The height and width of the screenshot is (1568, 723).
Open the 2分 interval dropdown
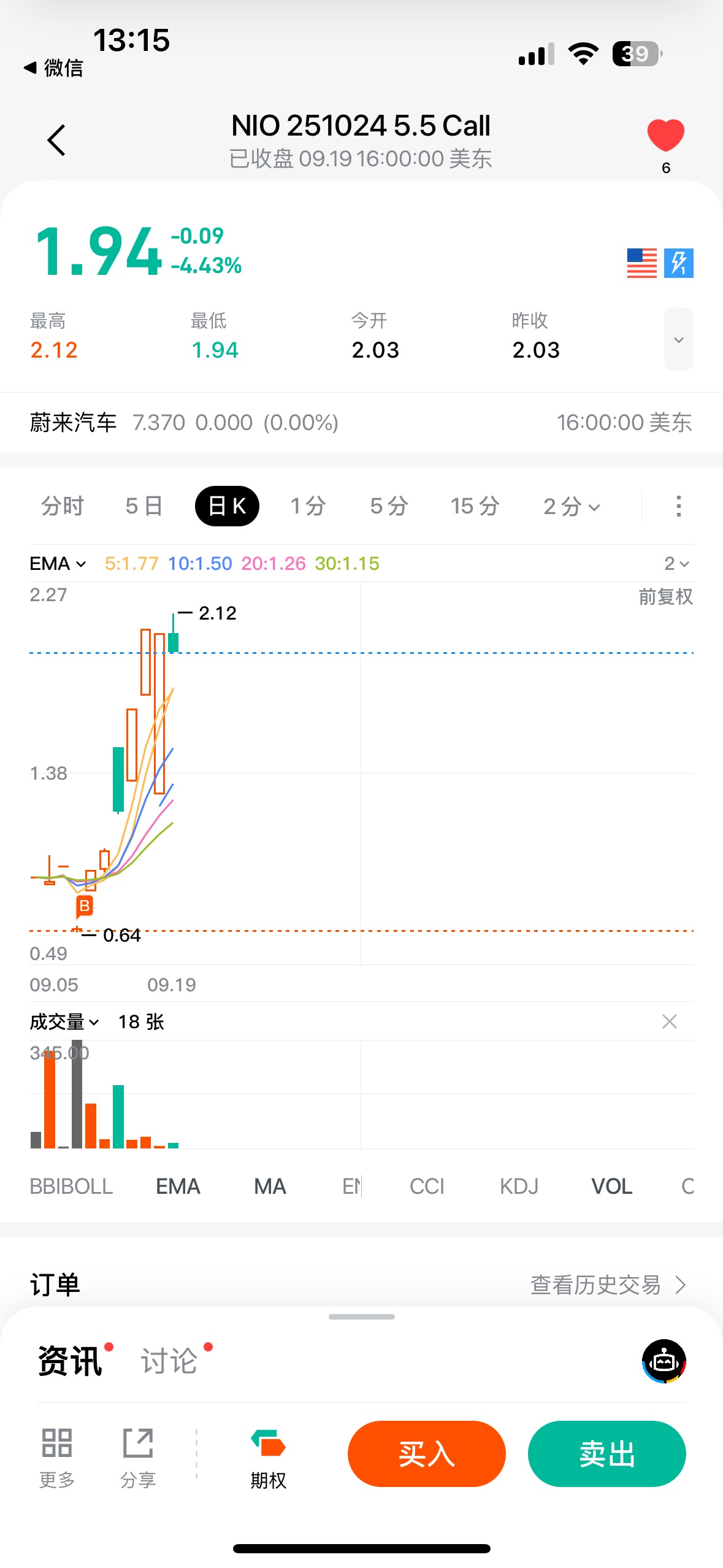[x=572, y=506]
